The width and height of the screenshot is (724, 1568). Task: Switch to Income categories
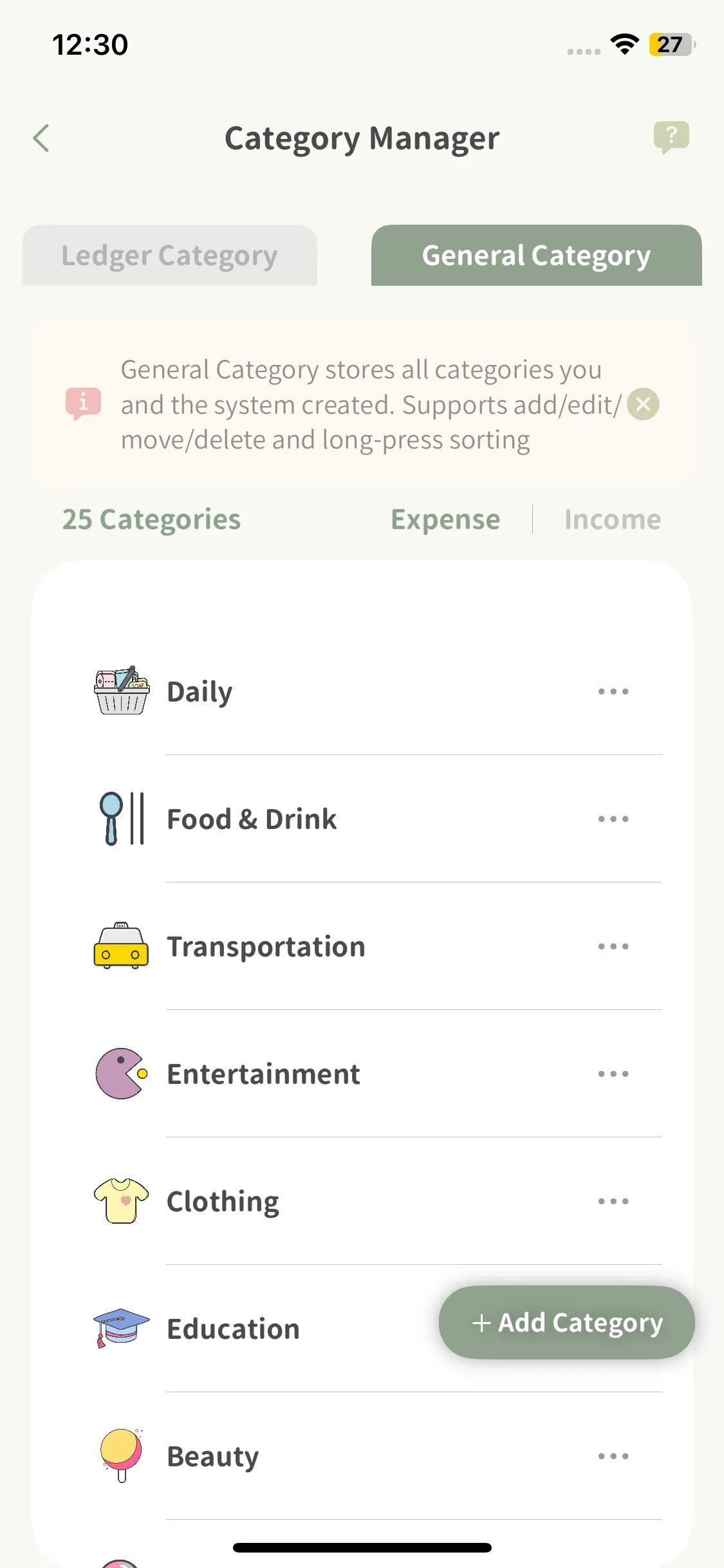coord(612,519)
